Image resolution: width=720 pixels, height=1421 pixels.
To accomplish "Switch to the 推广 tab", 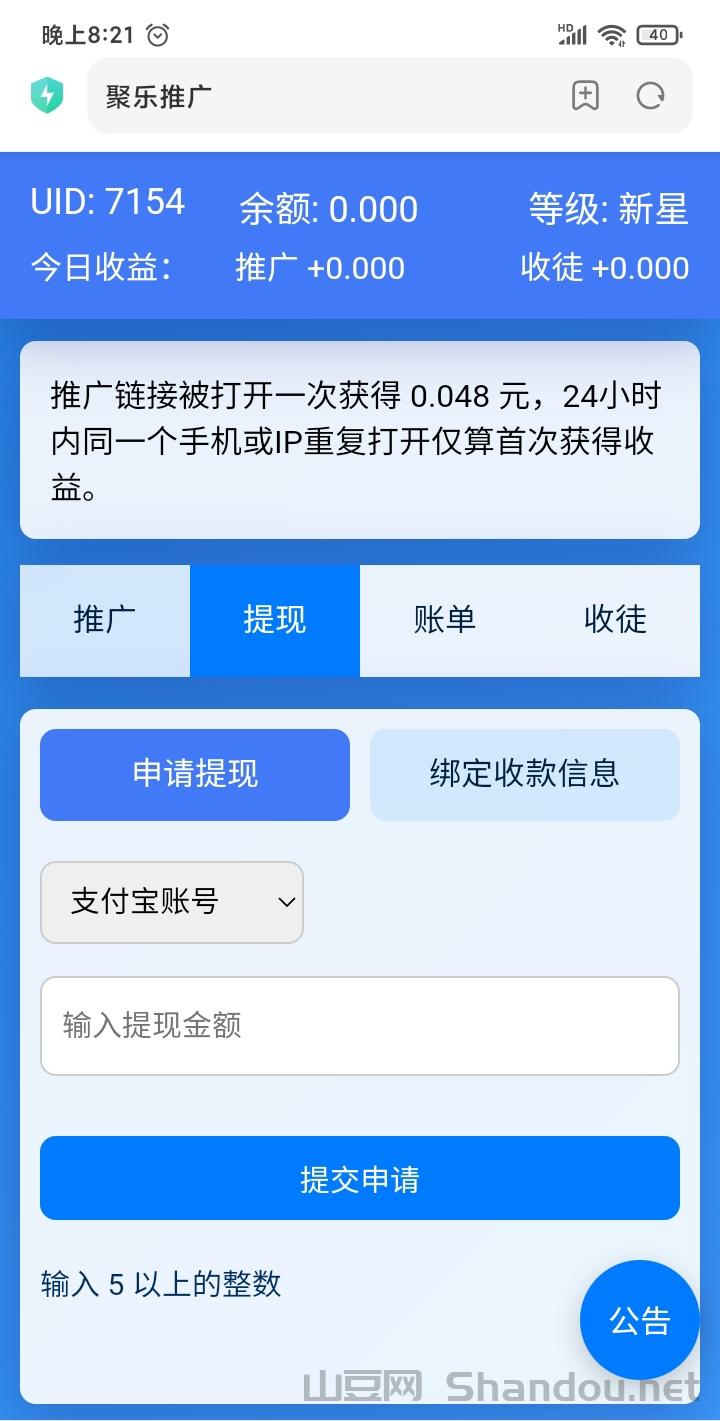I will 105,620.
